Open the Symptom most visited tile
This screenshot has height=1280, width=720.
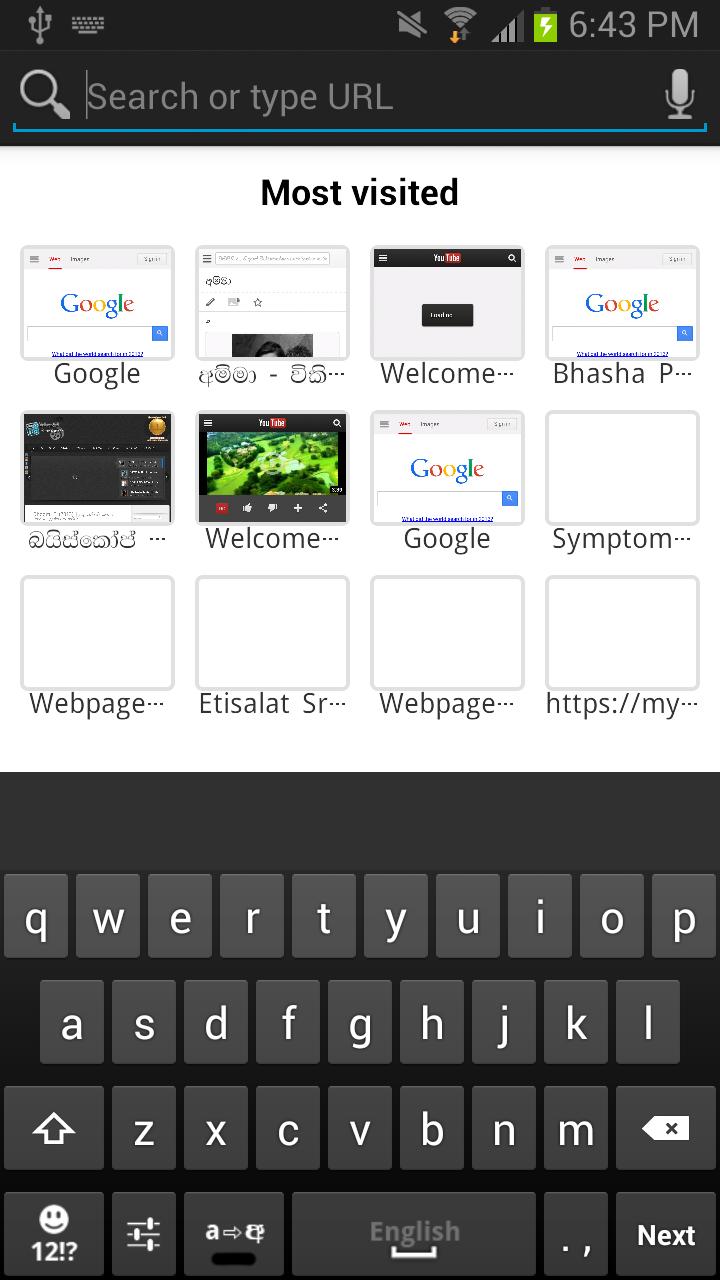(x=622, y=468)
